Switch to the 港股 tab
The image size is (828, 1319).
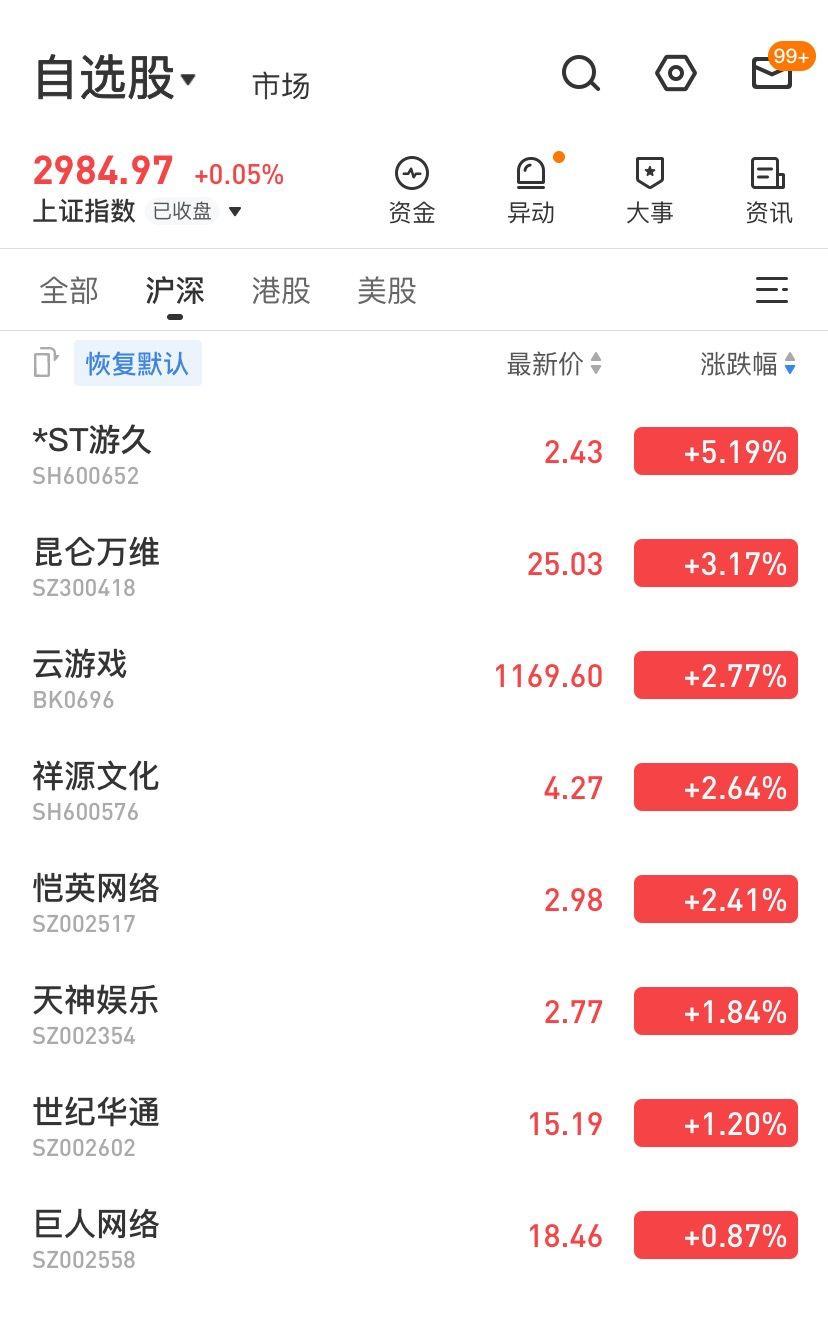[x=279, y=290]
